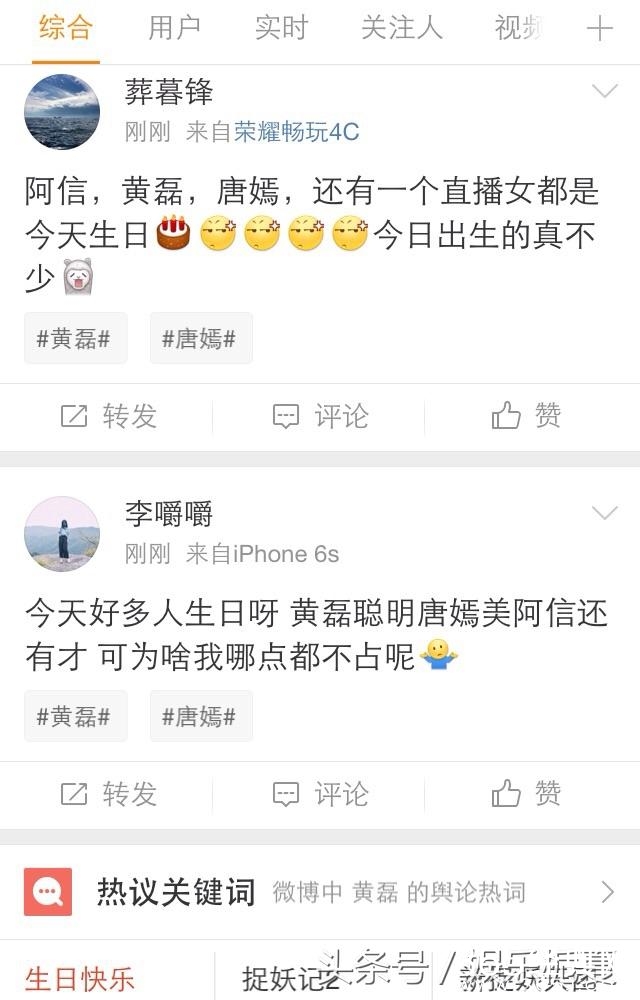The width and height of the screenshot is (640, 1000).
Task: Comment on 李嚼嚼's post
Action: click(x=320, y=794)
